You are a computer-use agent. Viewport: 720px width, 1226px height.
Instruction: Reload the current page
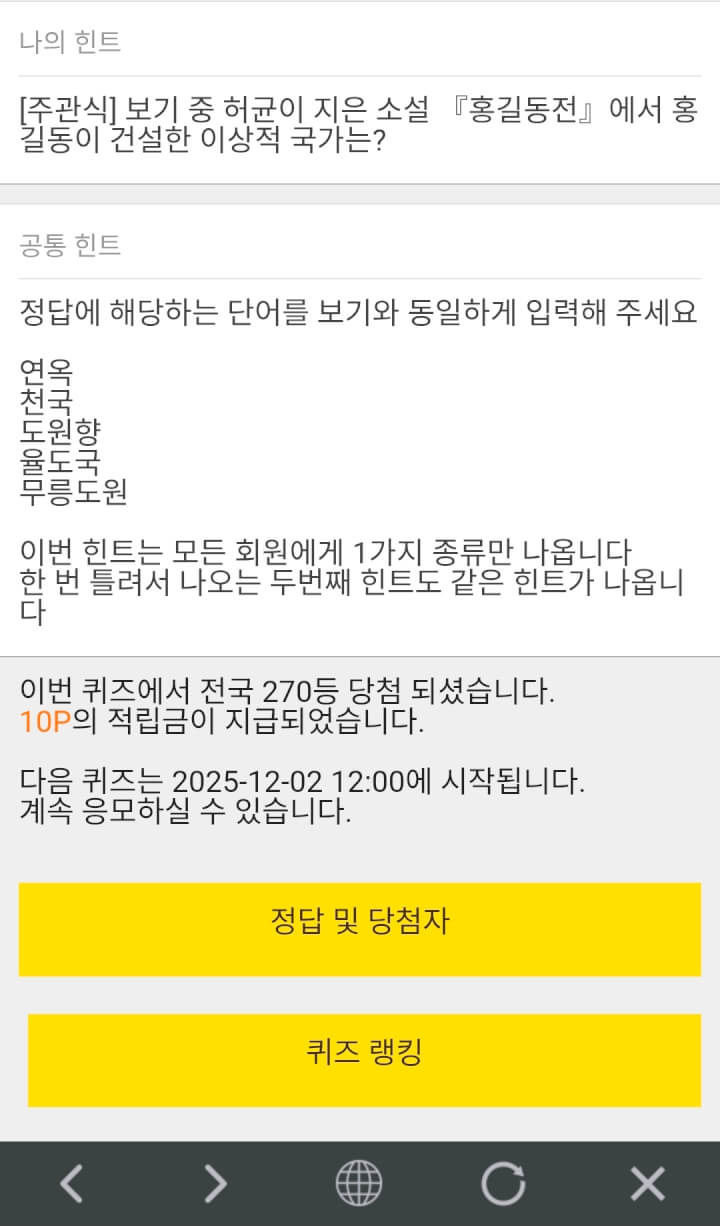503,1184
